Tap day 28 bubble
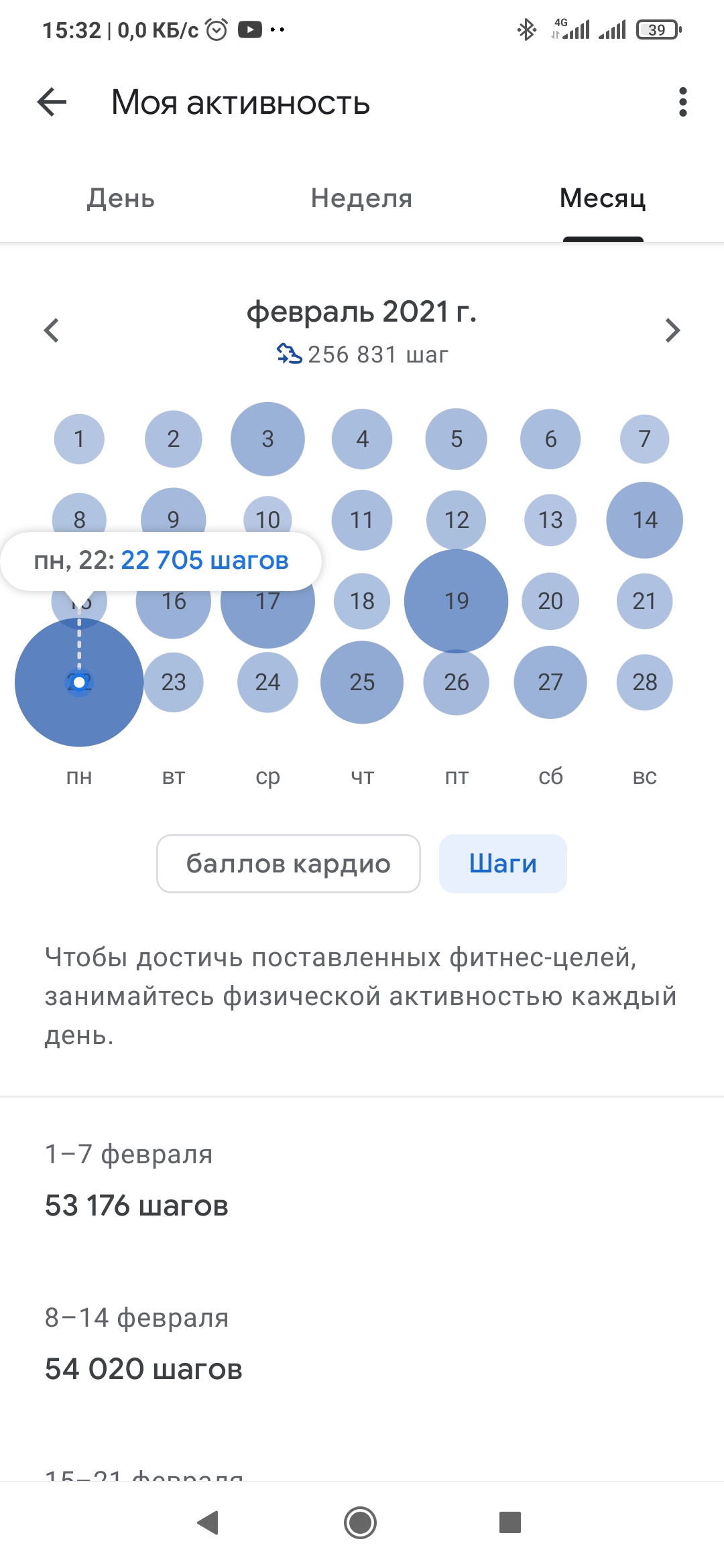This screenshot has width=724, height=1568. click(645, 682)
